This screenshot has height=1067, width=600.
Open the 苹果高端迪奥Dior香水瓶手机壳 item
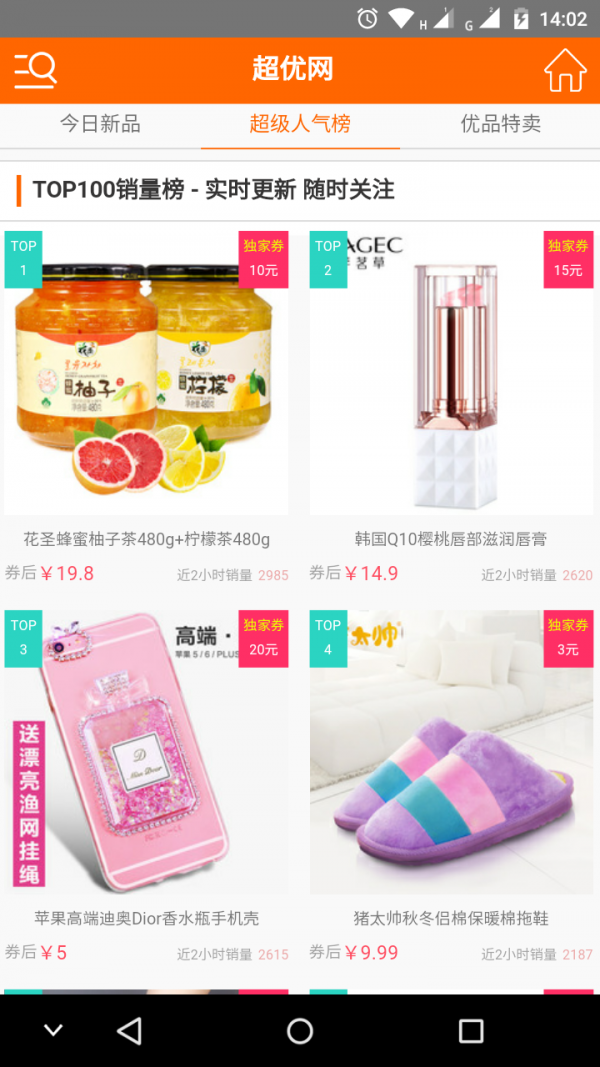[146, 760]
